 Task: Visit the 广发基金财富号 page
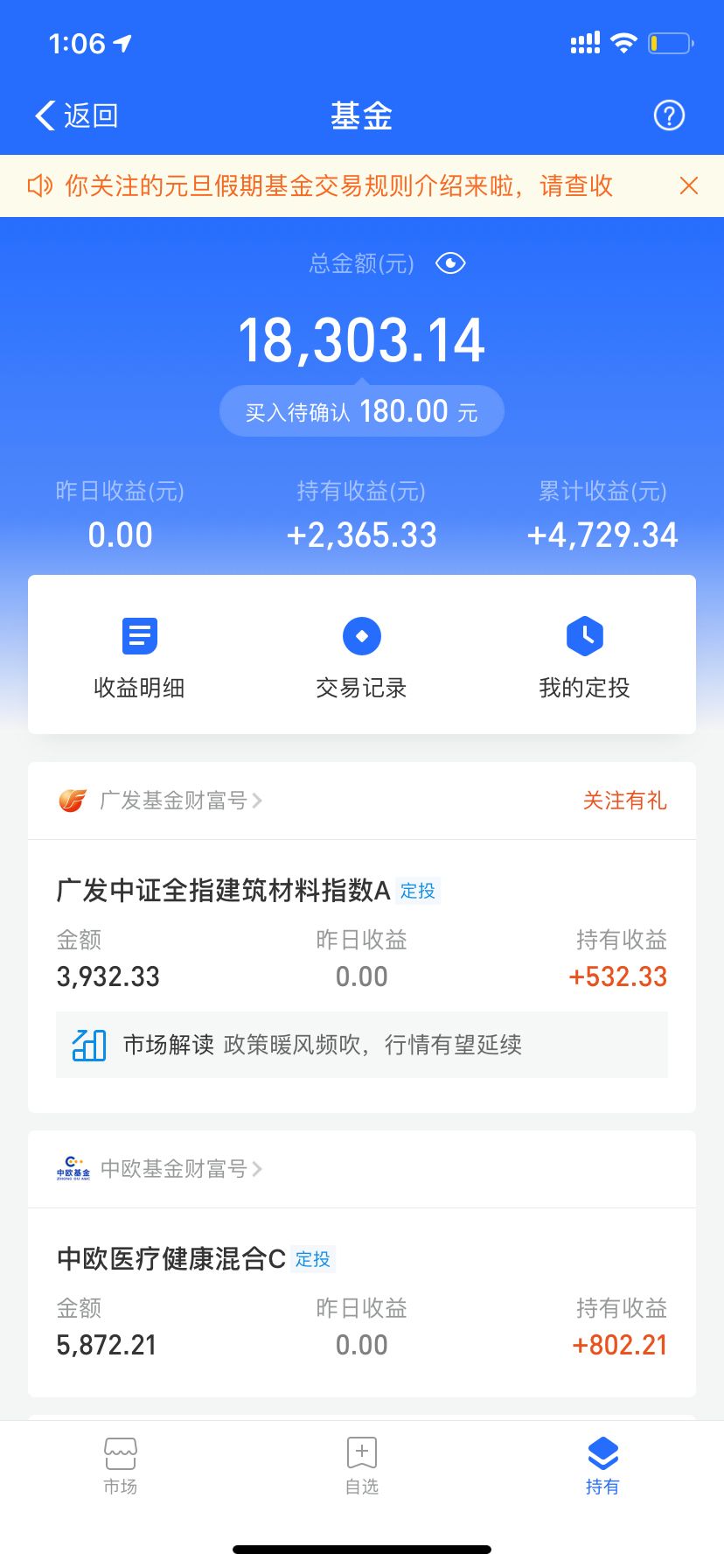[x=173, y=801]
